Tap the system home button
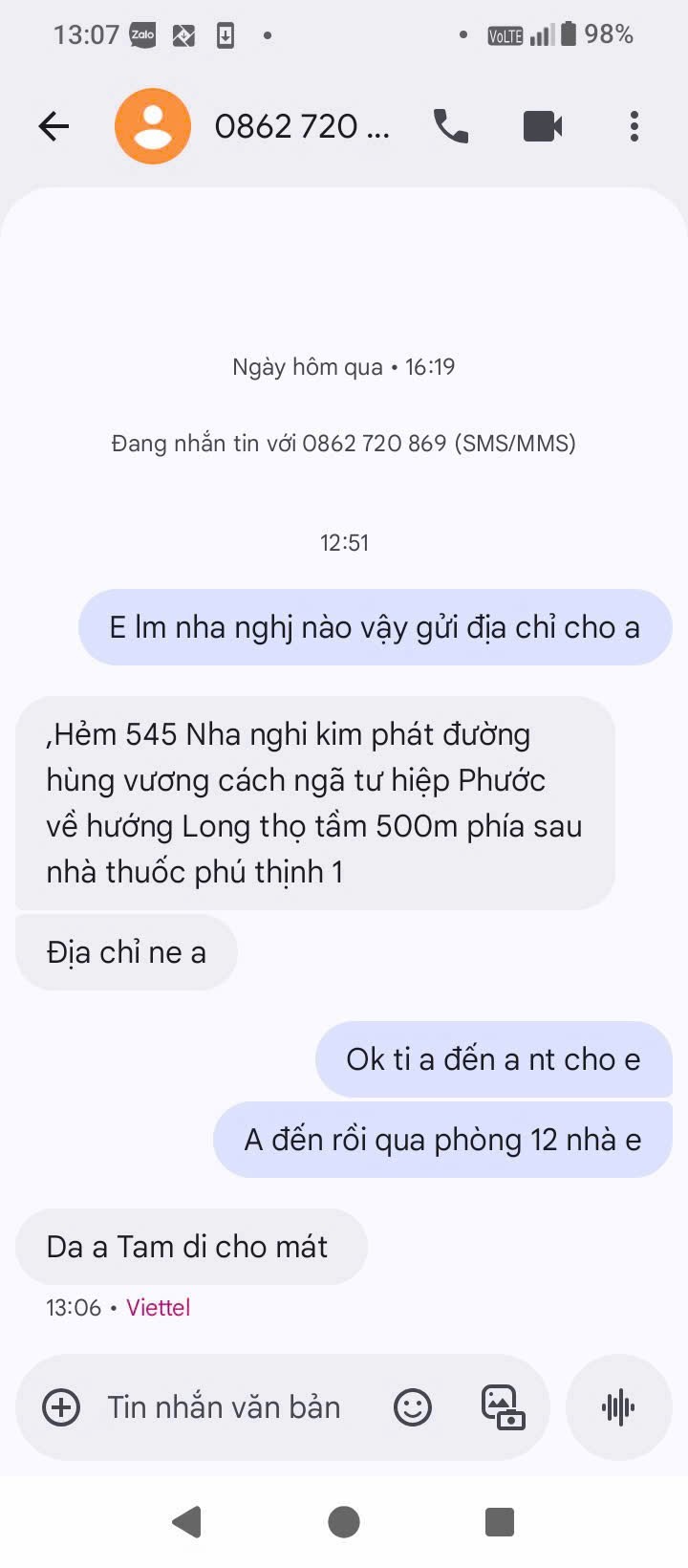The height and width of the screenshot is (1568, 688). [344, 1521]
